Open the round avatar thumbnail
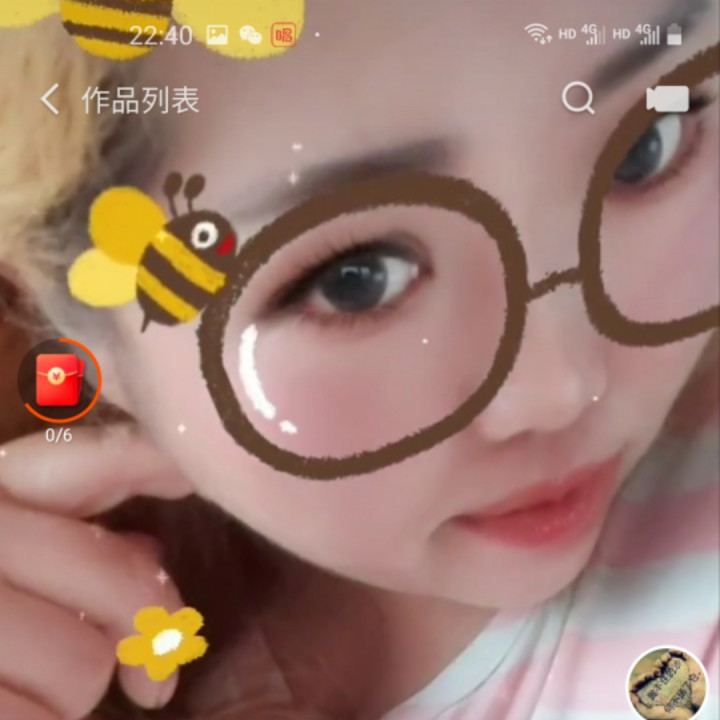Viewport: 720px width, 720px height. pyautogui.click(x=667, y=684)
